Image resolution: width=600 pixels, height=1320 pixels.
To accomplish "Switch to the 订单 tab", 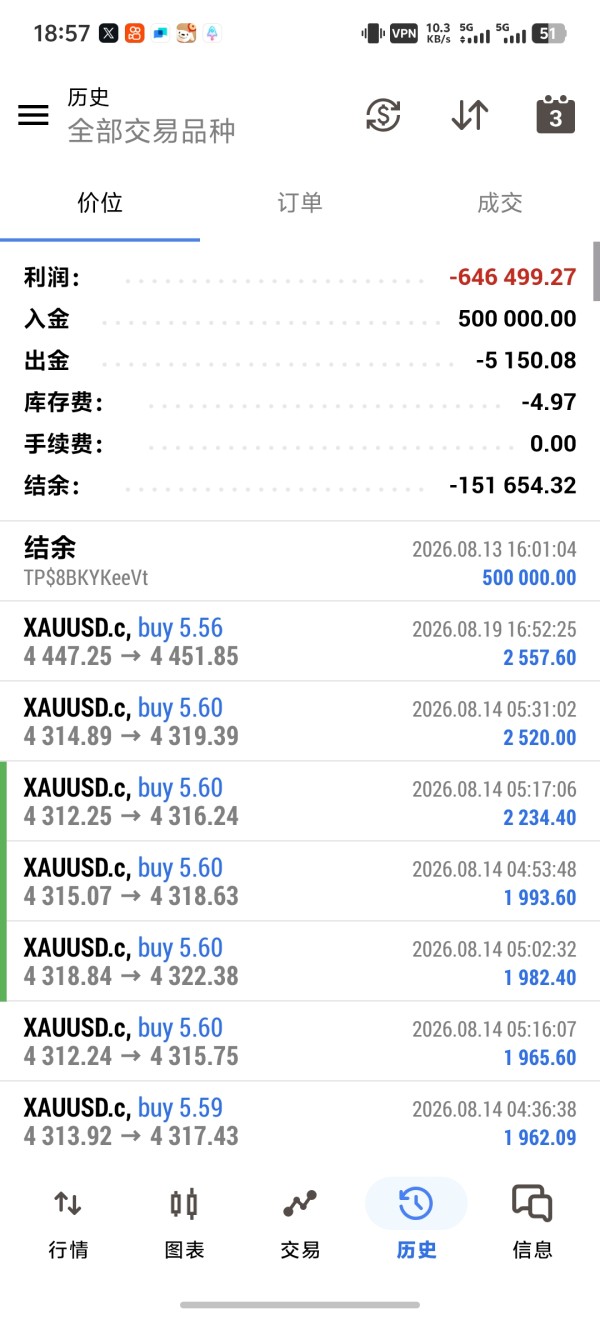I will 300,203.
